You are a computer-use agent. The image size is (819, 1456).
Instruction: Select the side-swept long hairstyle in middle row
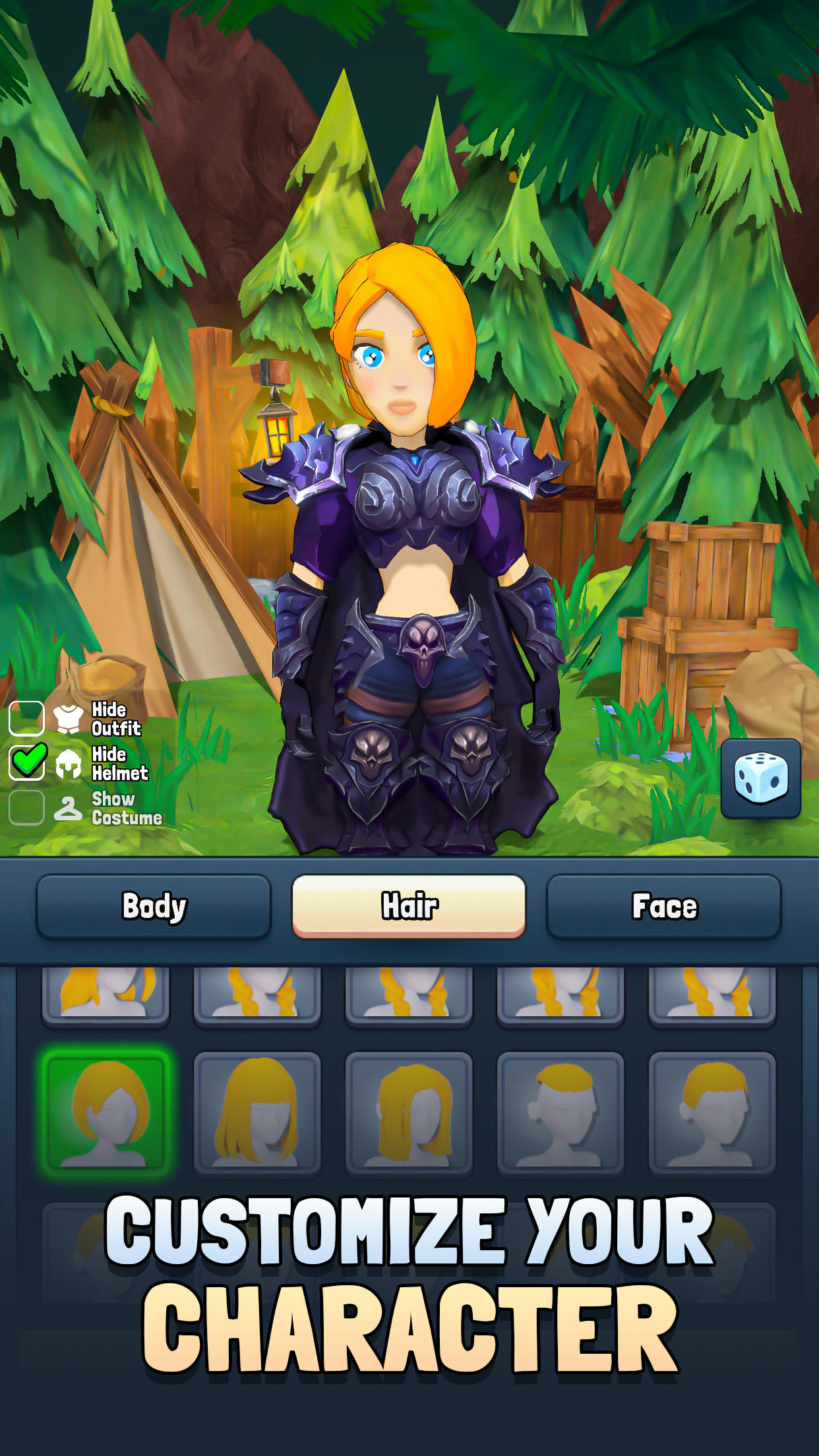[x=409, y=1114]
